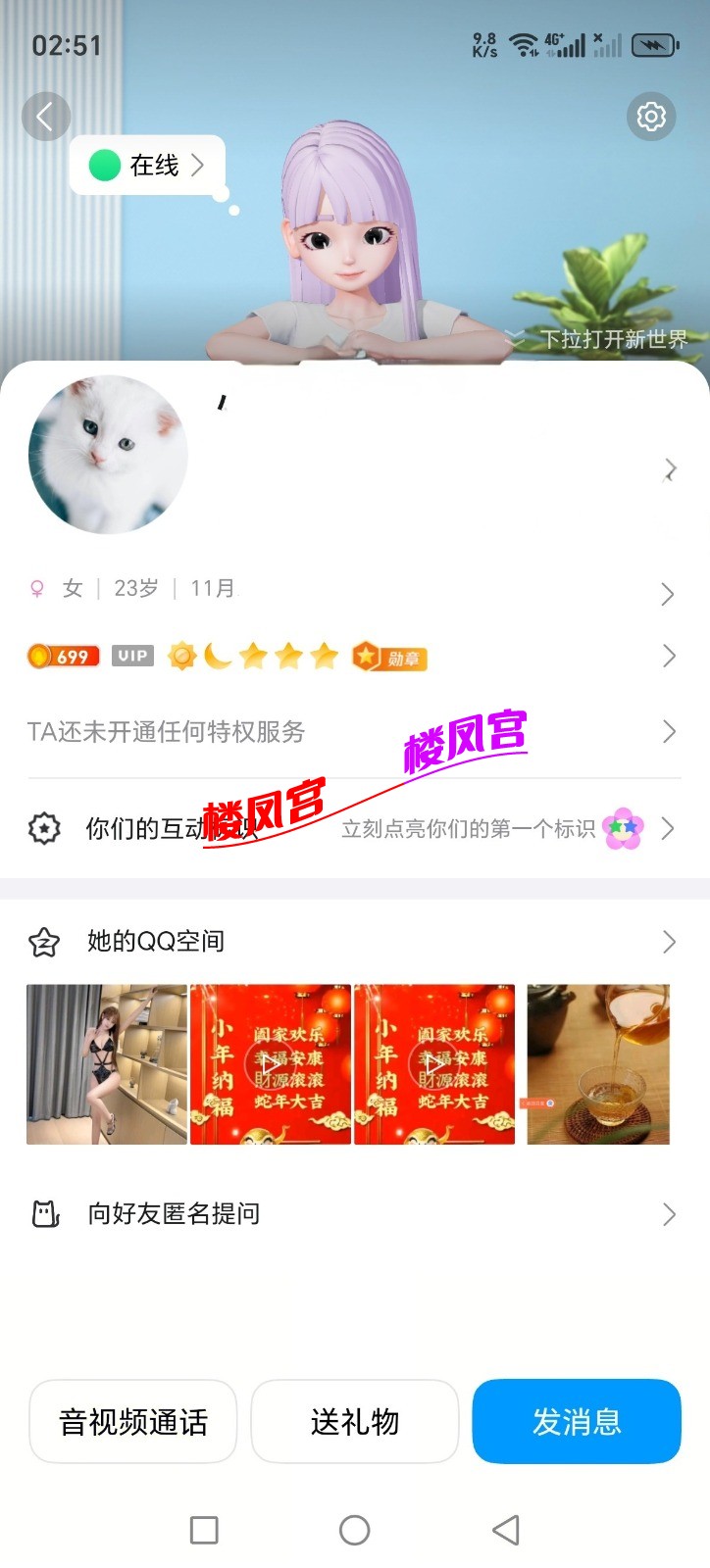Tap the 在线 online status bubble
The height and width of the screenshot is (1568, 710).
tap(148, 166)
